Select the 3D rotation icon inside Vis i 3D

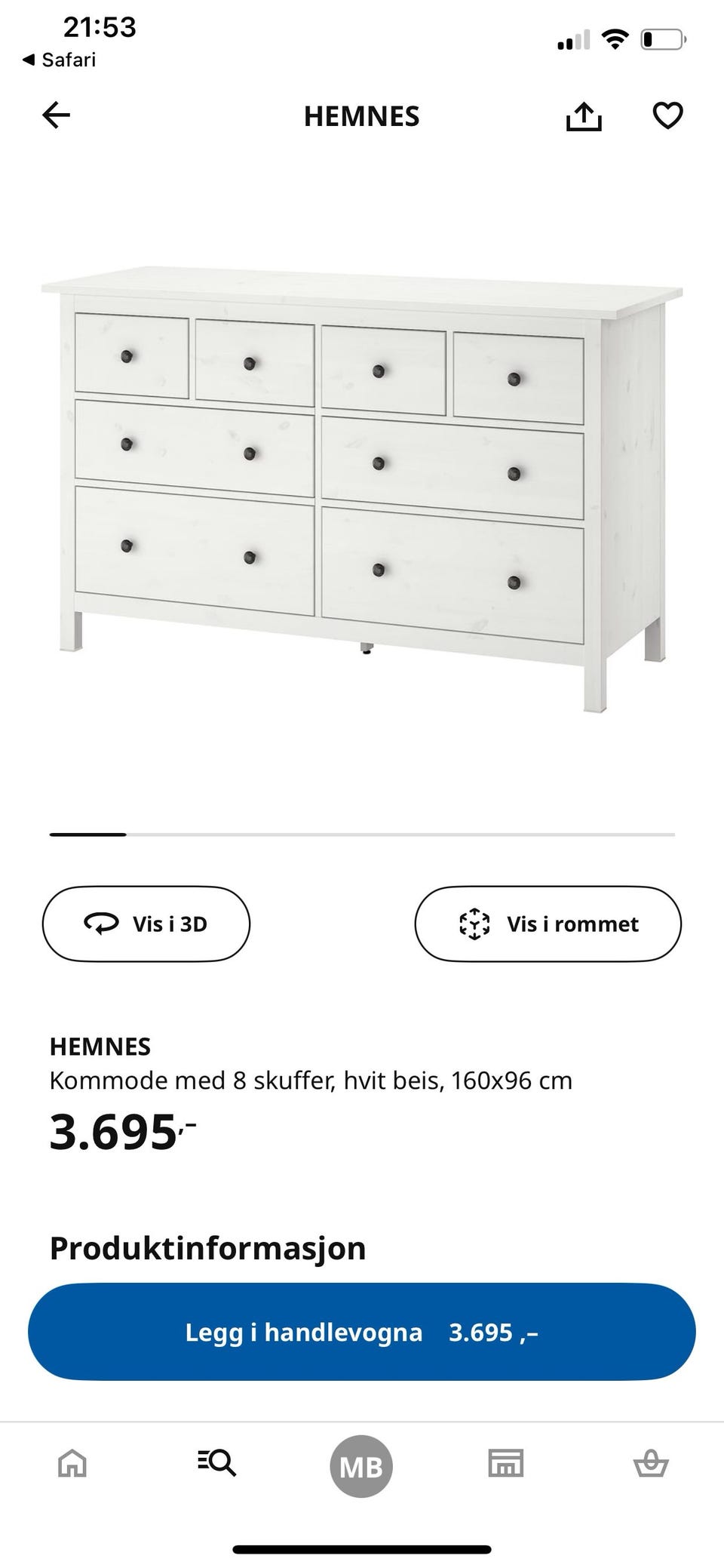(102, 923)
